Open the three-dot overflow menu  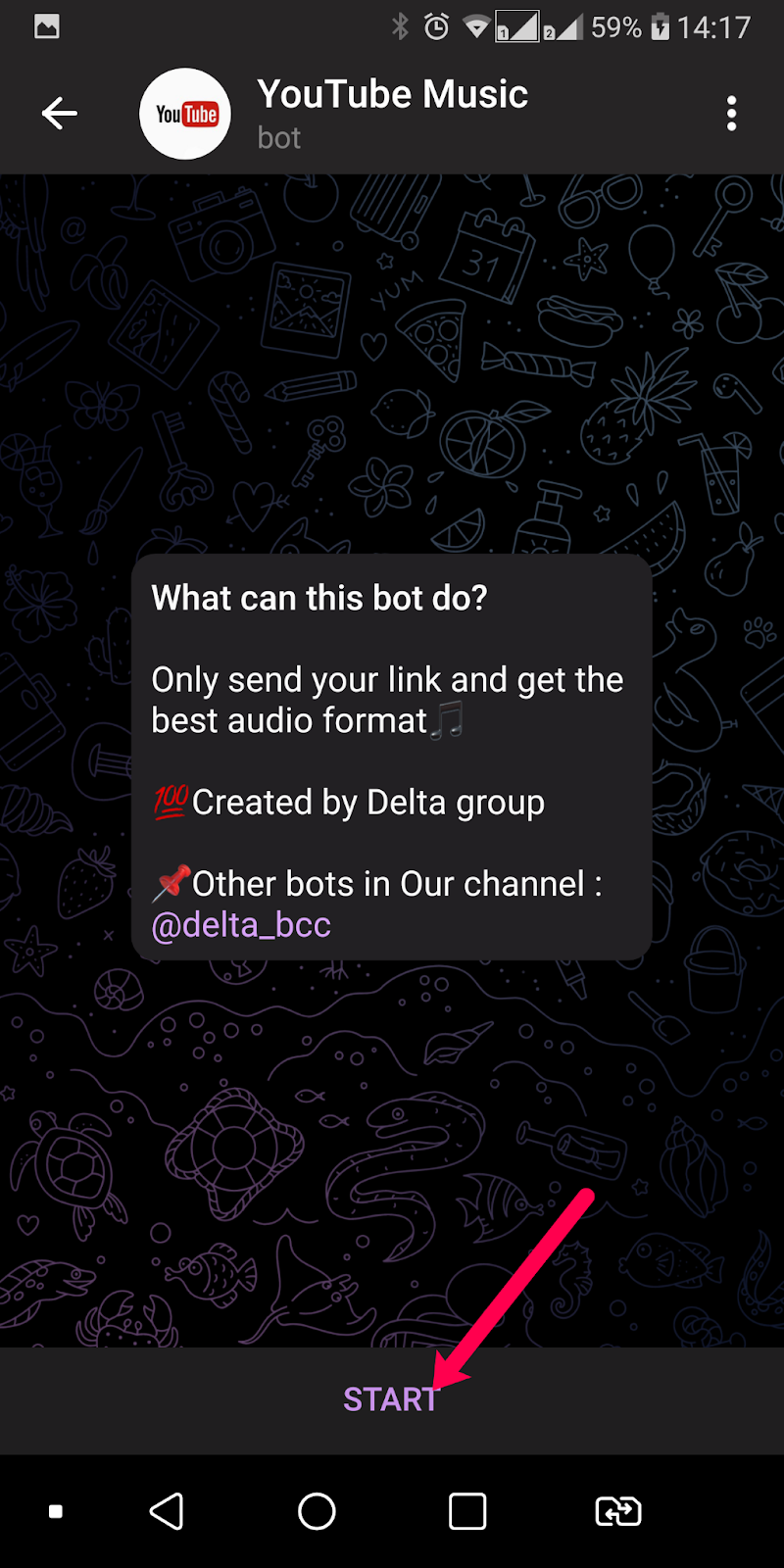tap(731, 114)
